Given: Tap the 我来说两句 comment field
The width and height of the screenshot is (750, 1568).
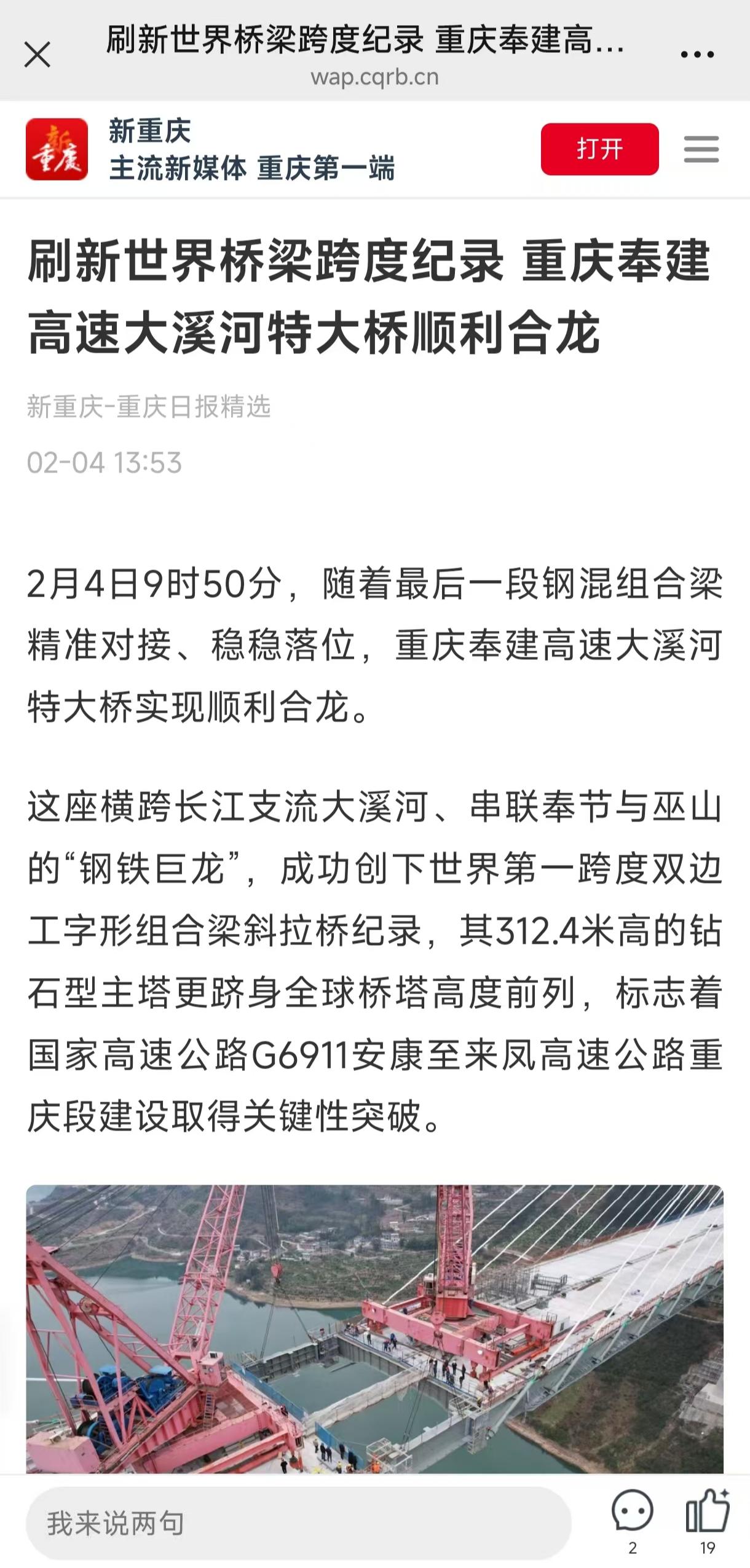Looking at the screenshot, I should pos(298,1523).
